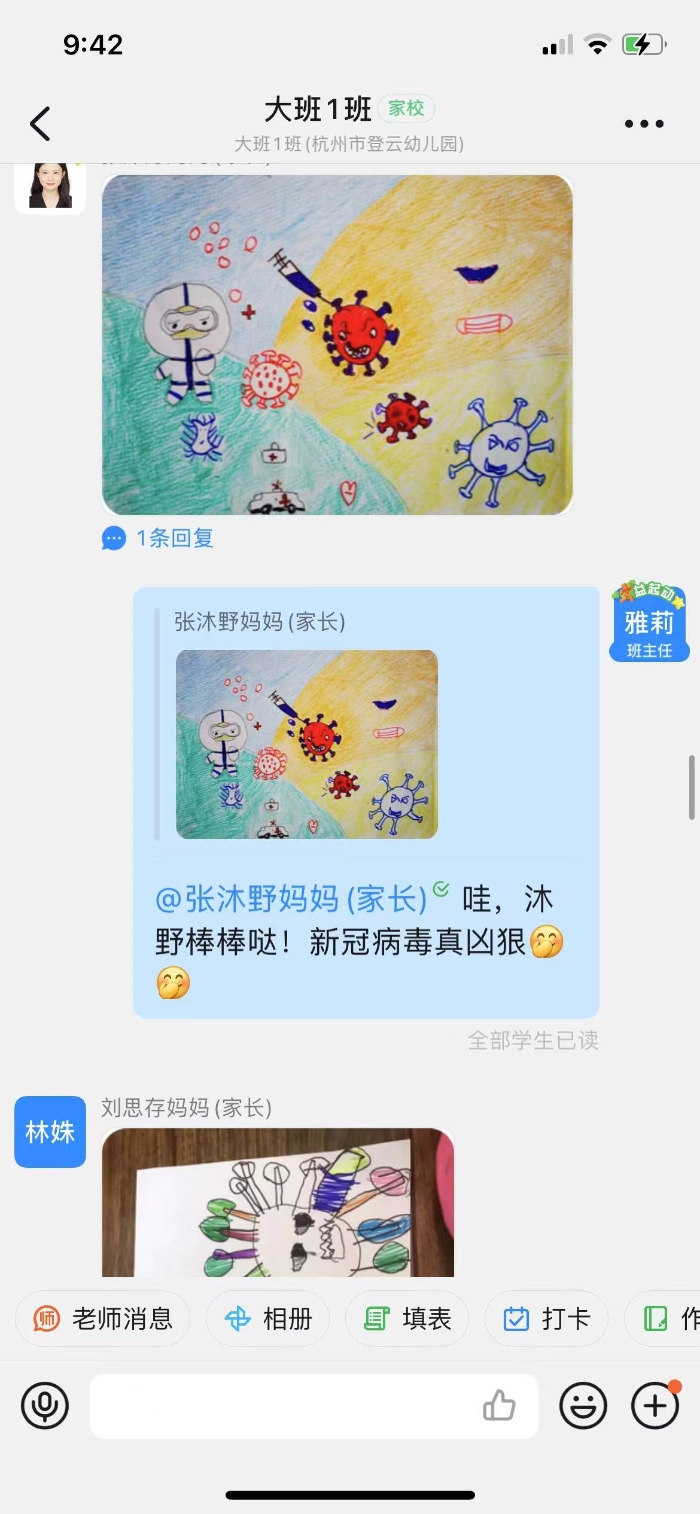Viewport: 700px width, 1514px height.
Task: Open the 打卡 check-in shortcut
Action: [547, 1319]
